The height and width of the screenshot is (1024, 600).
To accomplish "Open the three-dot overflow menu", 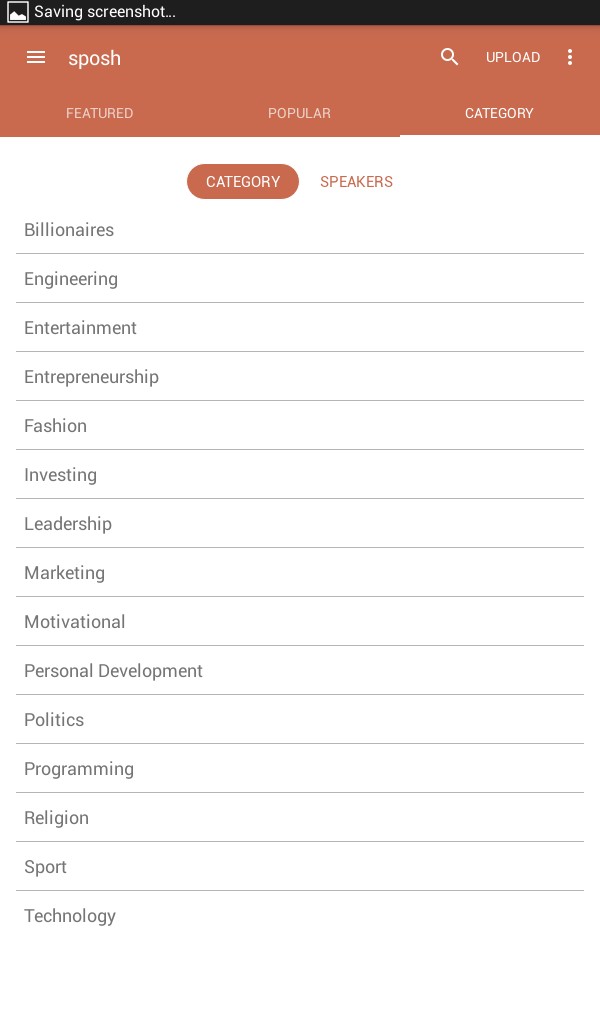I will tap(570, 57).
